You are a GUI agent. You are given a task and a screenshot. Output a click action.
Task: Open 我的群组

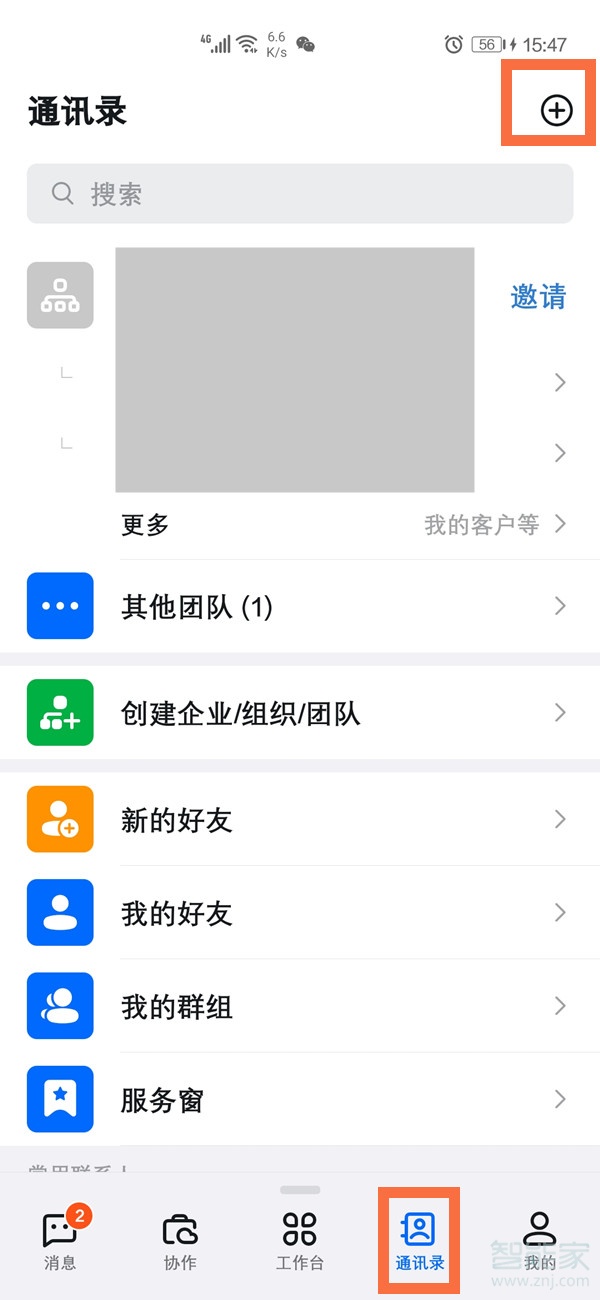point(300,1006)
